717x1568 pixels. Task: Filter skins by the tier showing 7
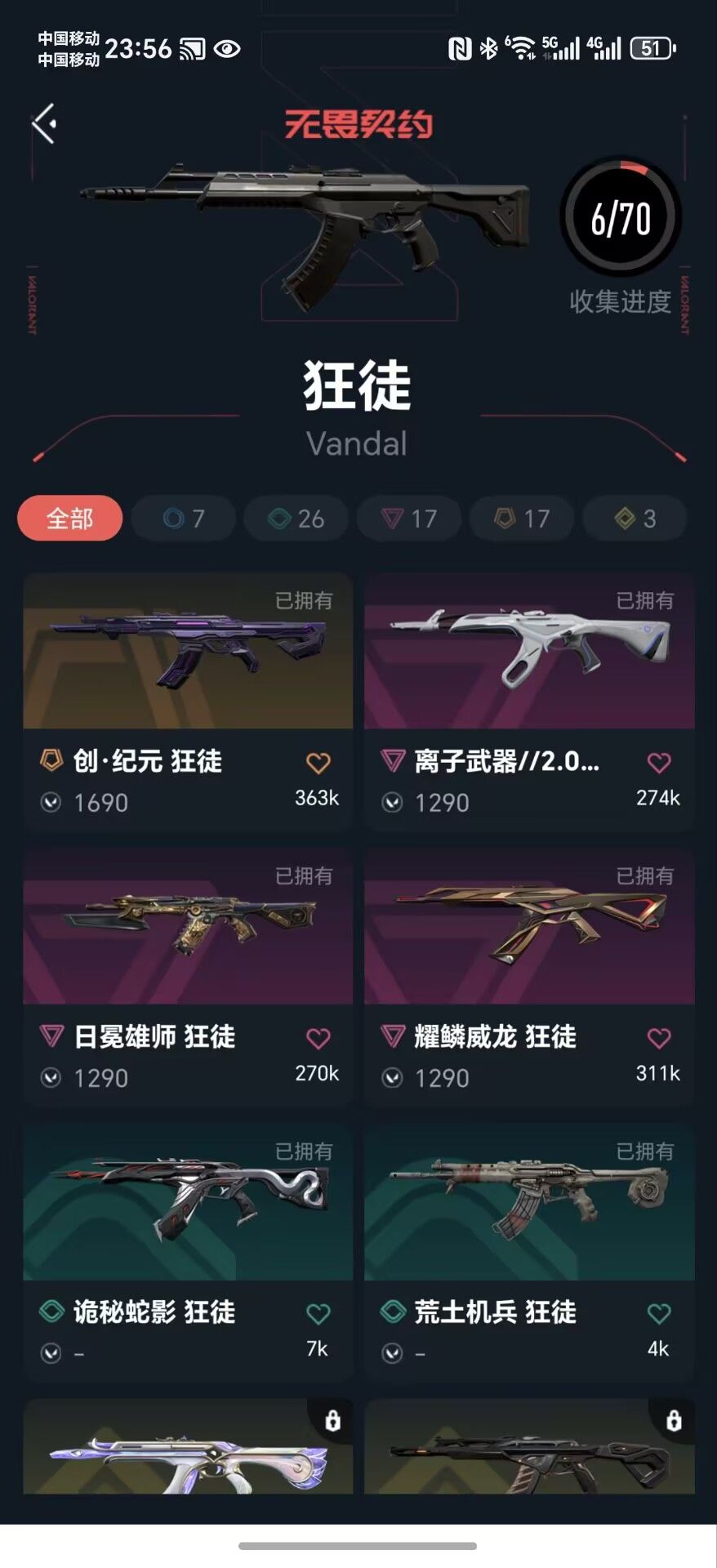pos(184,519)
